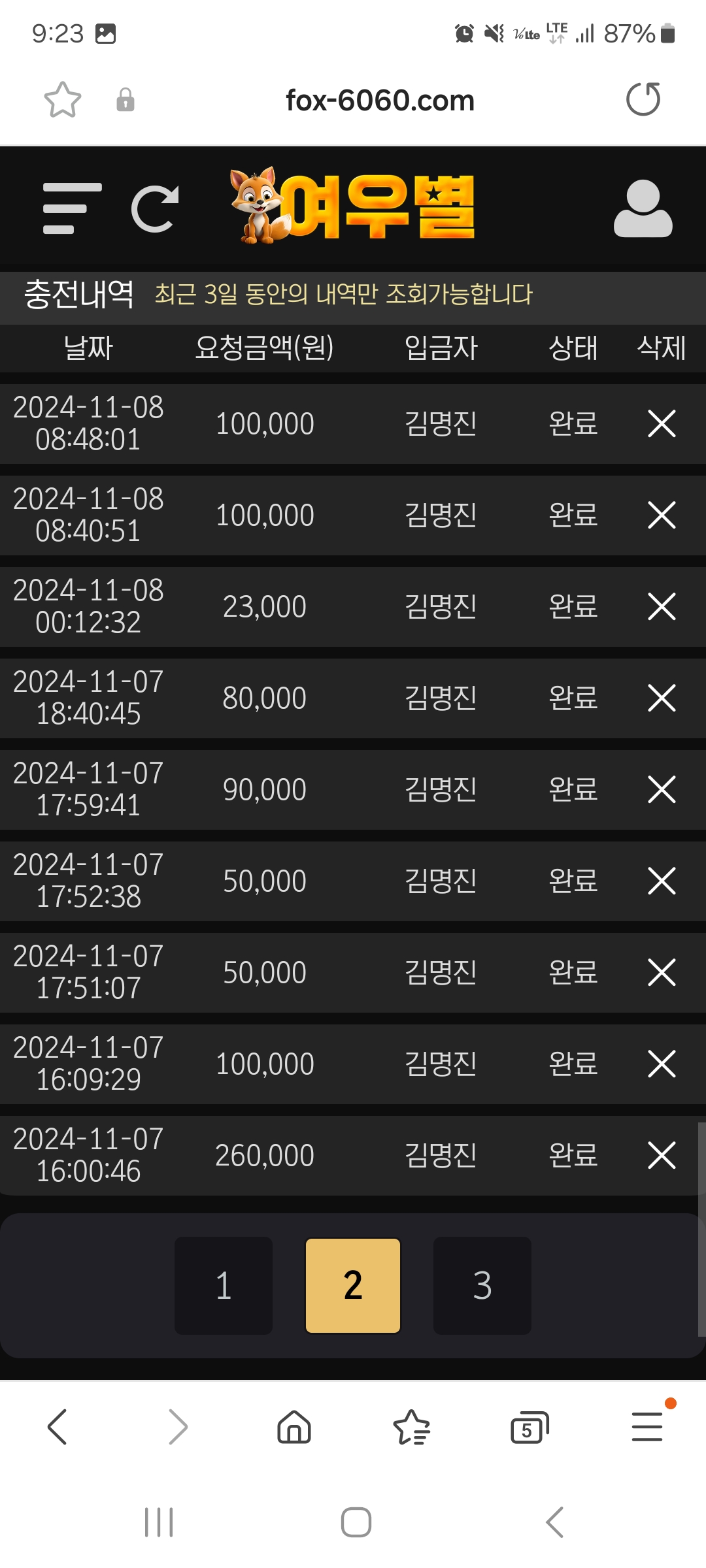Go to page 3 of history
This screenshot has height=1568, width=706.
click(482, 1285)
